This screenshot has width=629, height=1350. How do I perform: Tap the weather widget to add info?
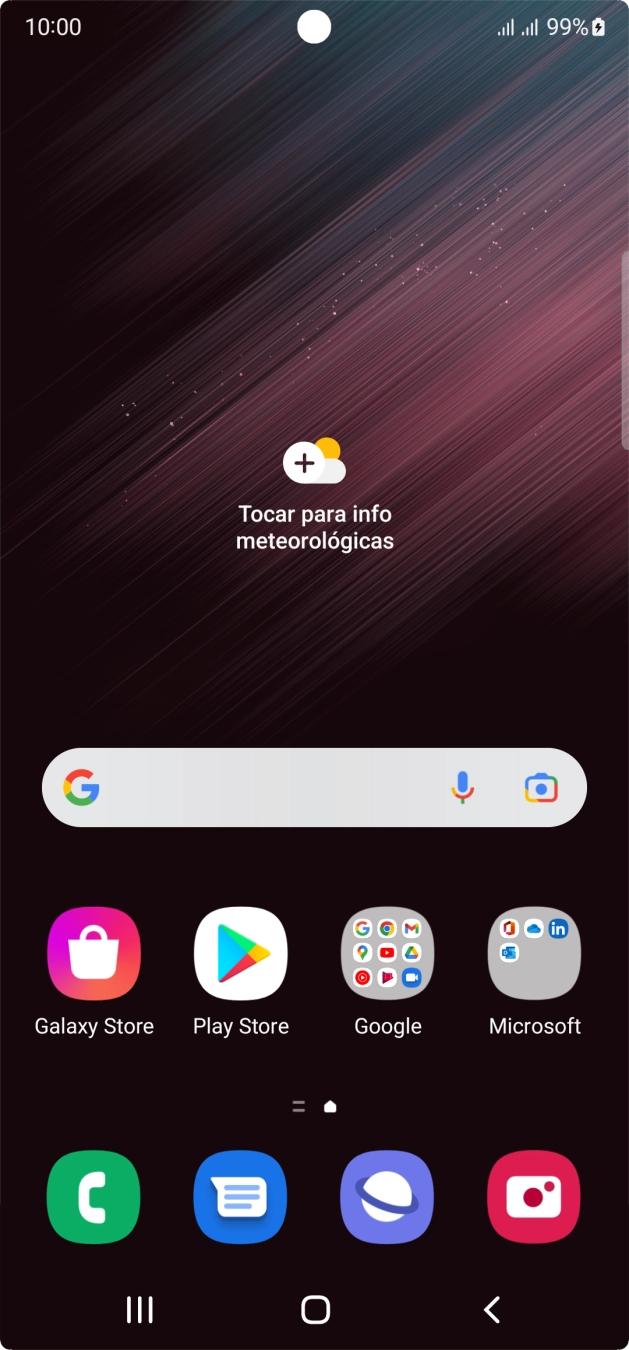(x=314, y=497)
